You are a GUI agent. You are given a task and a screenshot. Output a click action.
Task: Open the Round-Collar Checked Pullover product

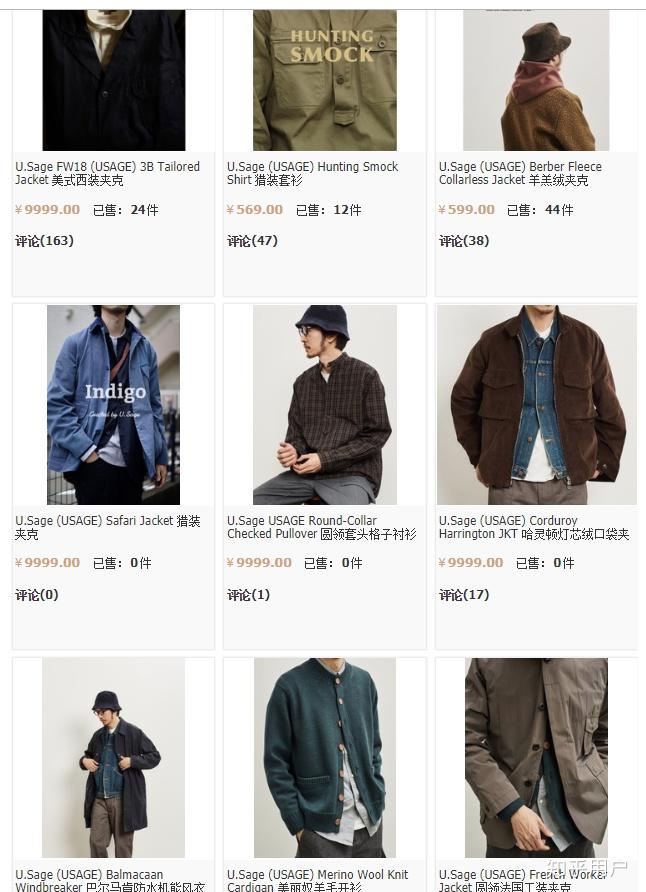(x=324, y=404)
